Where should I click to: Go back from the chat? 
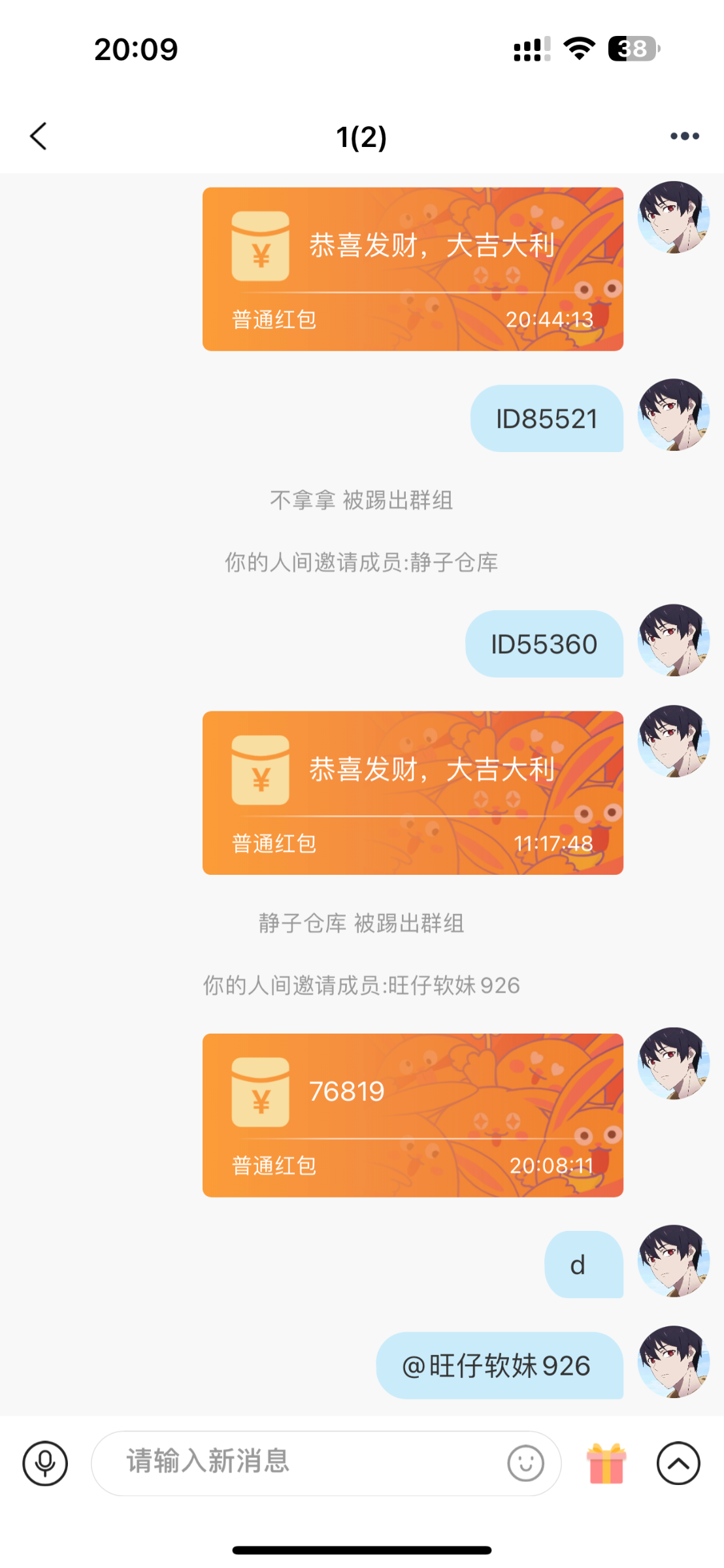(x=39, y=136)
